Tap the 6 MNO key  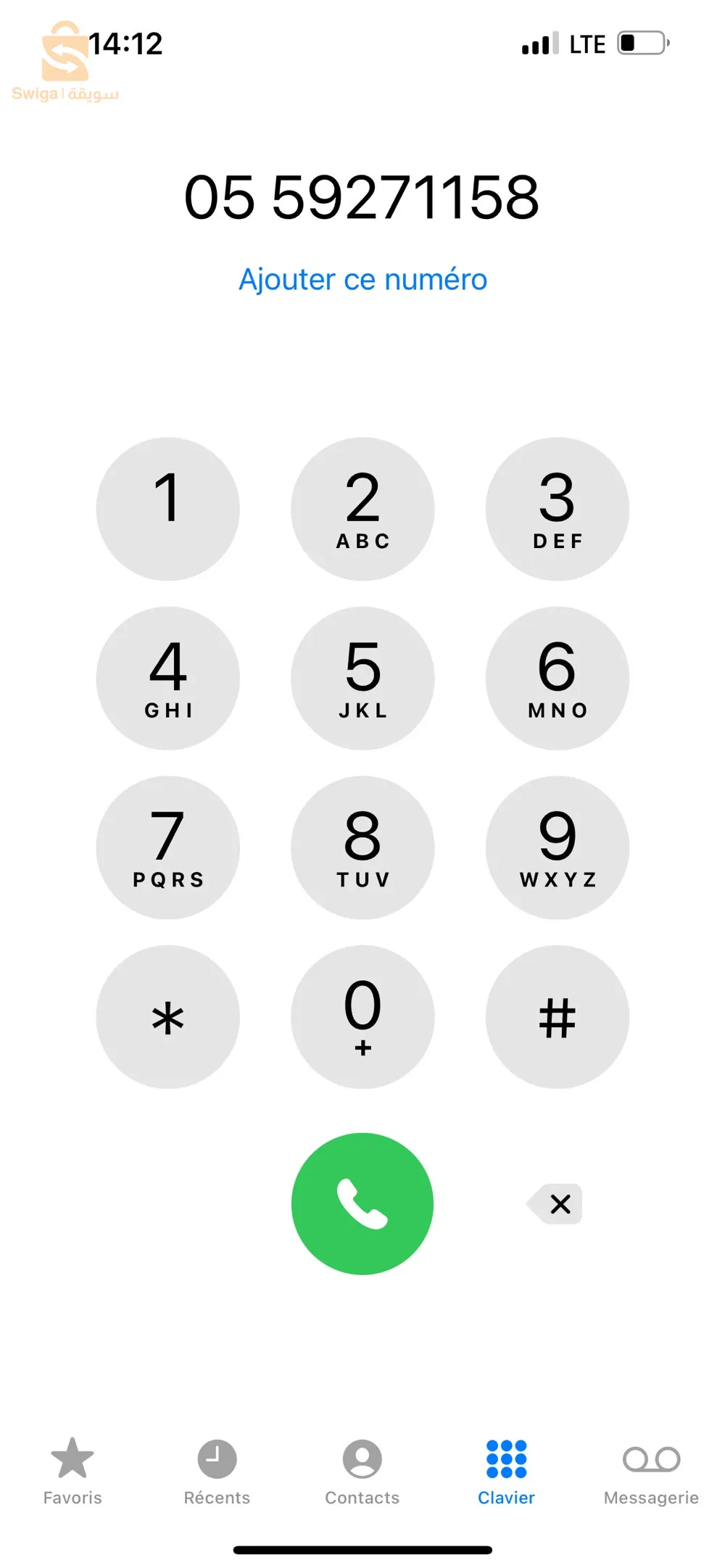coord(557,679)
